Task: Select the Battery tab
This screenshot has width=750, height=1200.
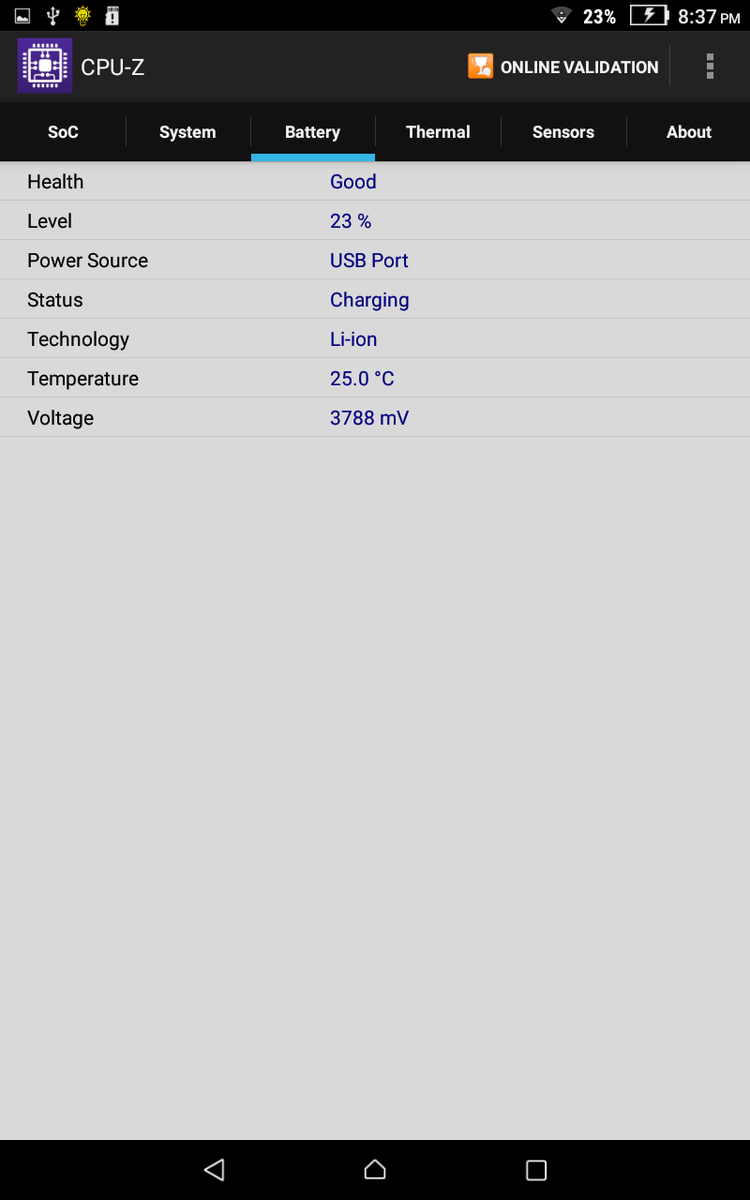Action: tap(313, 132)
